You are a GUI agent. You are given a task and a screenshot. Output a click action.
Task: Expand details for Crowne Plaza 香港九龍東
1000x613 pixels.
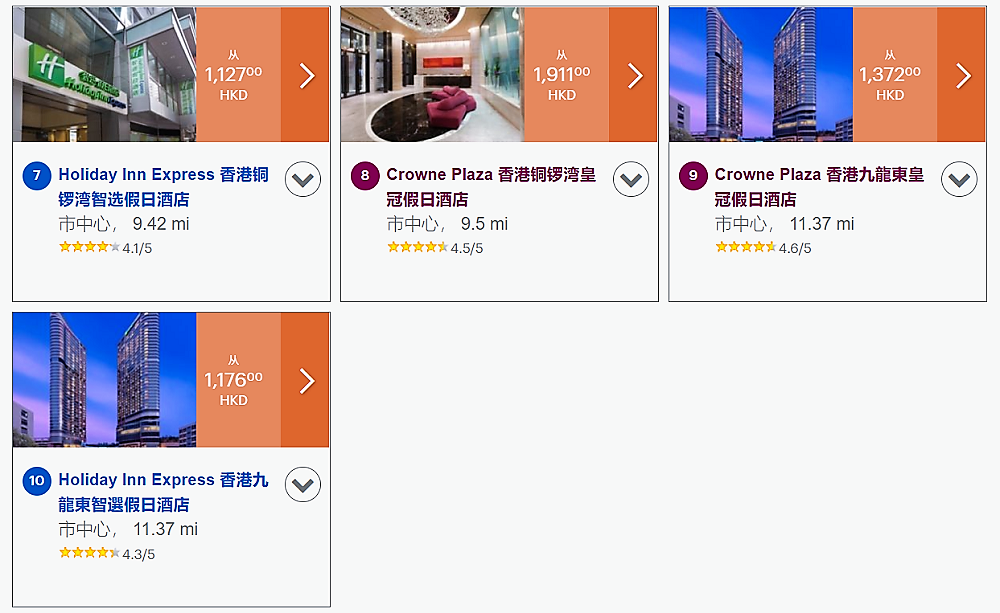click(x=959, y=180)
